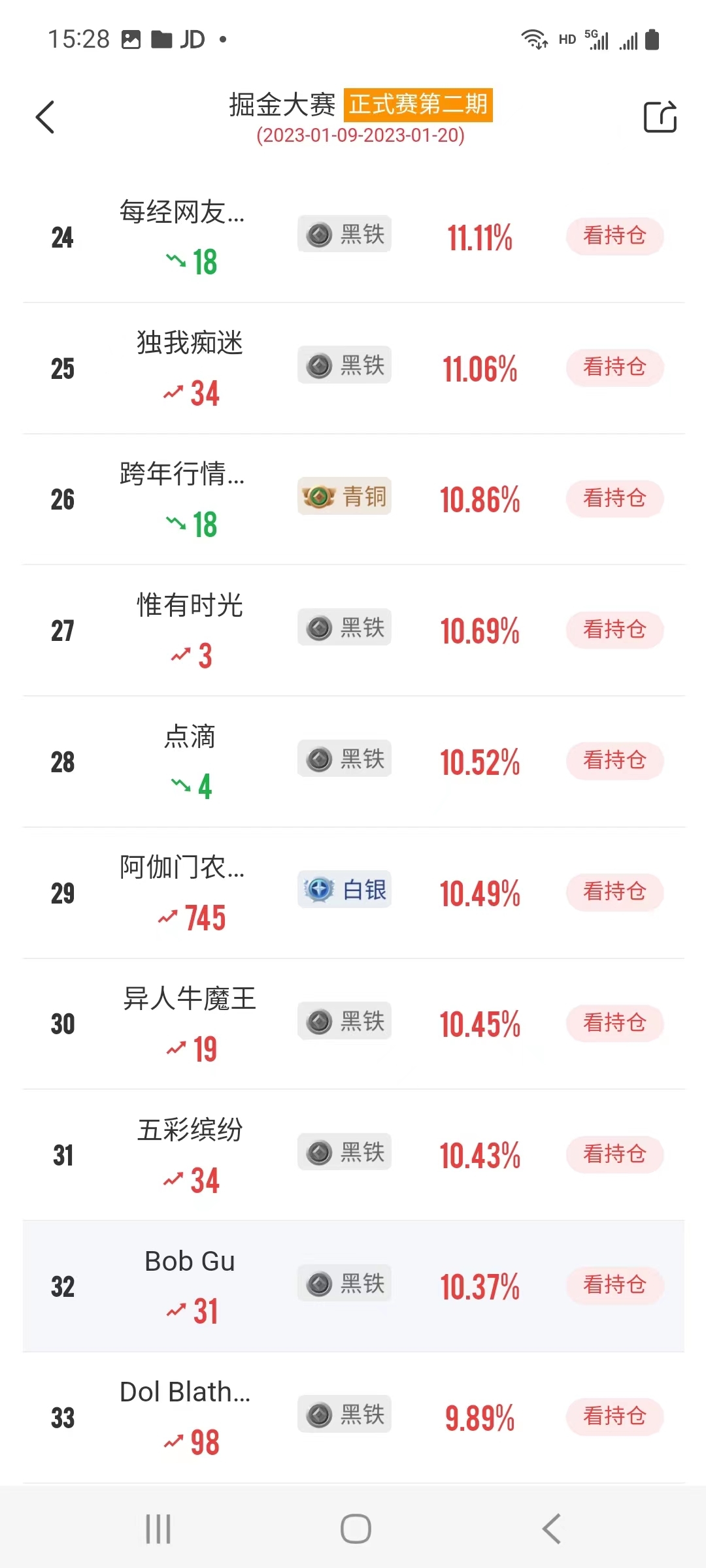See positions held by 惟有时光
Image resolution: width=706 pixels, height=1568 pixels.
[615, 630]
